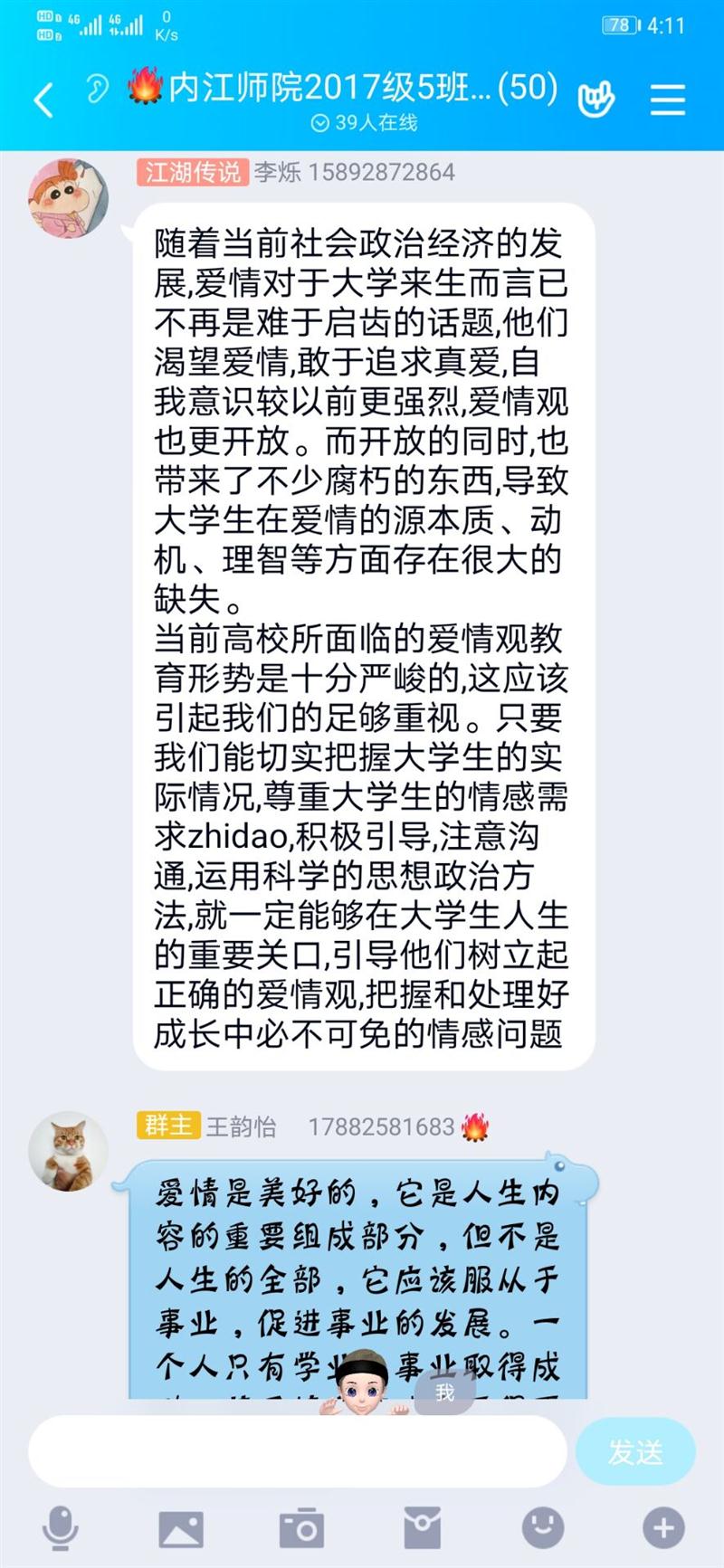Open the camera to take photo
Screen dimensions: 724x1568
click(x=301, y=1528)
